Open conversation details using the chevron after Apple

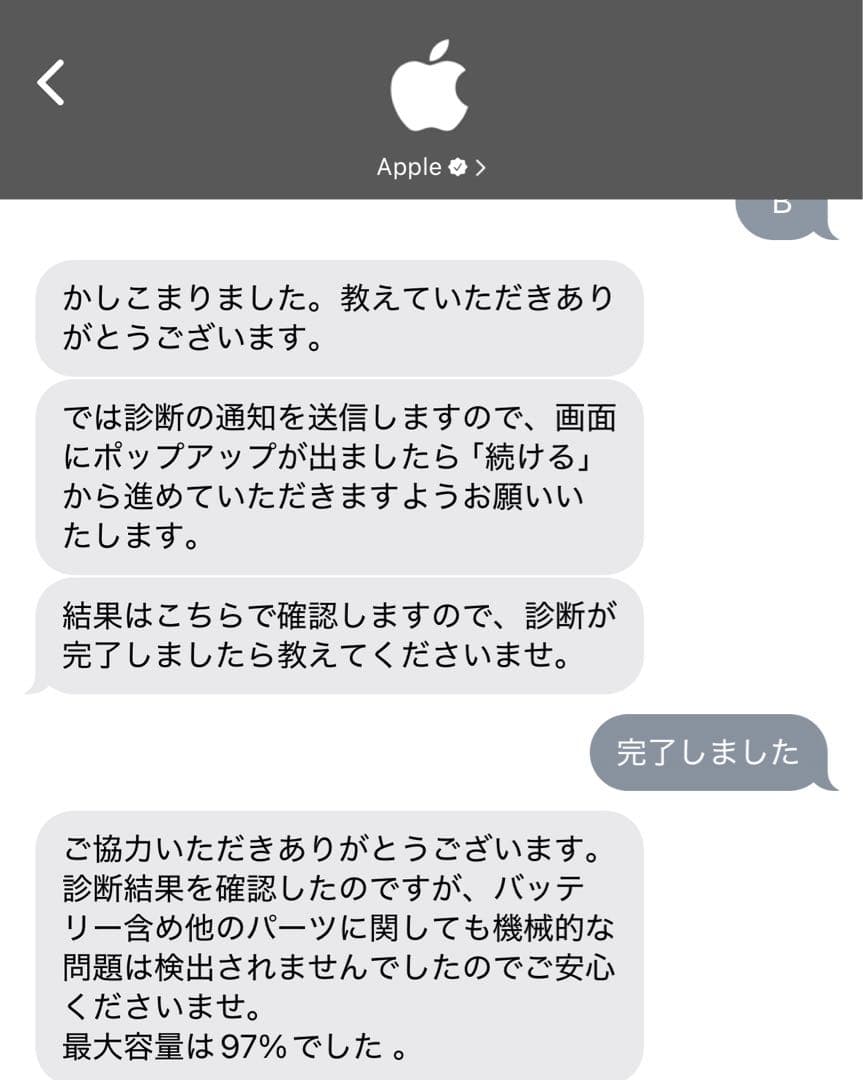pyautogui.click(x=480, y=166)
